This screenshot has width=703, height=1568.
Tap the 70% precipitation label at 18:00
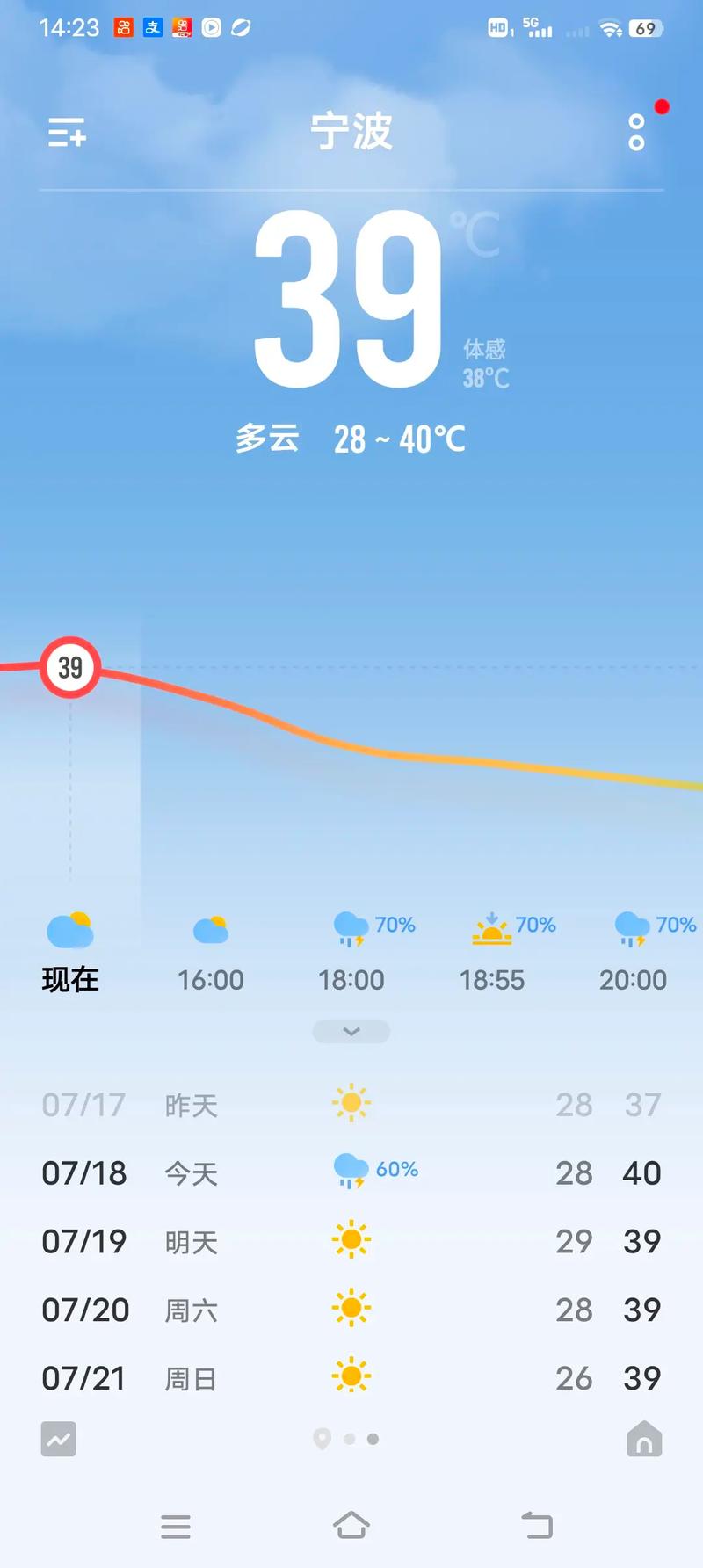[x=394, y=925]
